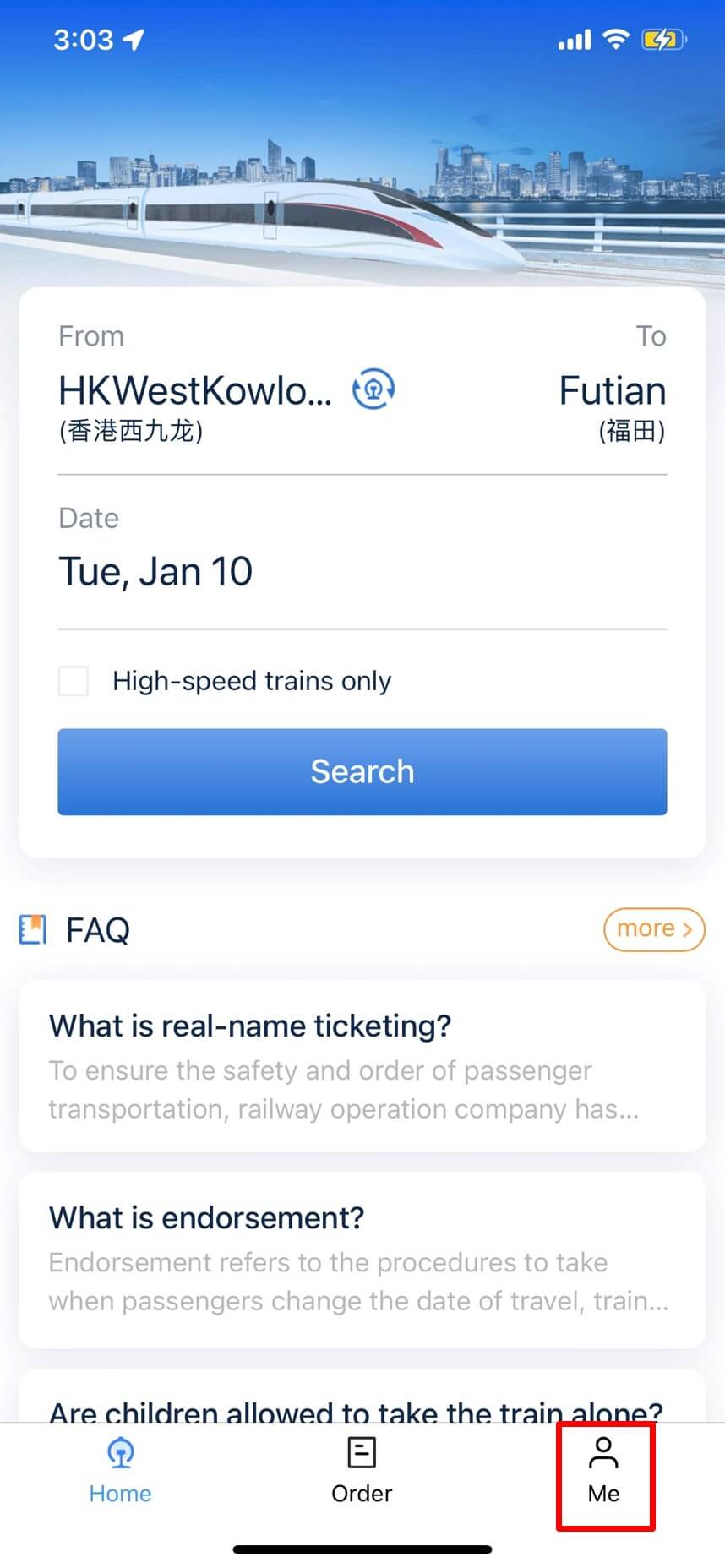
Task: Select the Home tab
Action: [x=120, y=1471]
